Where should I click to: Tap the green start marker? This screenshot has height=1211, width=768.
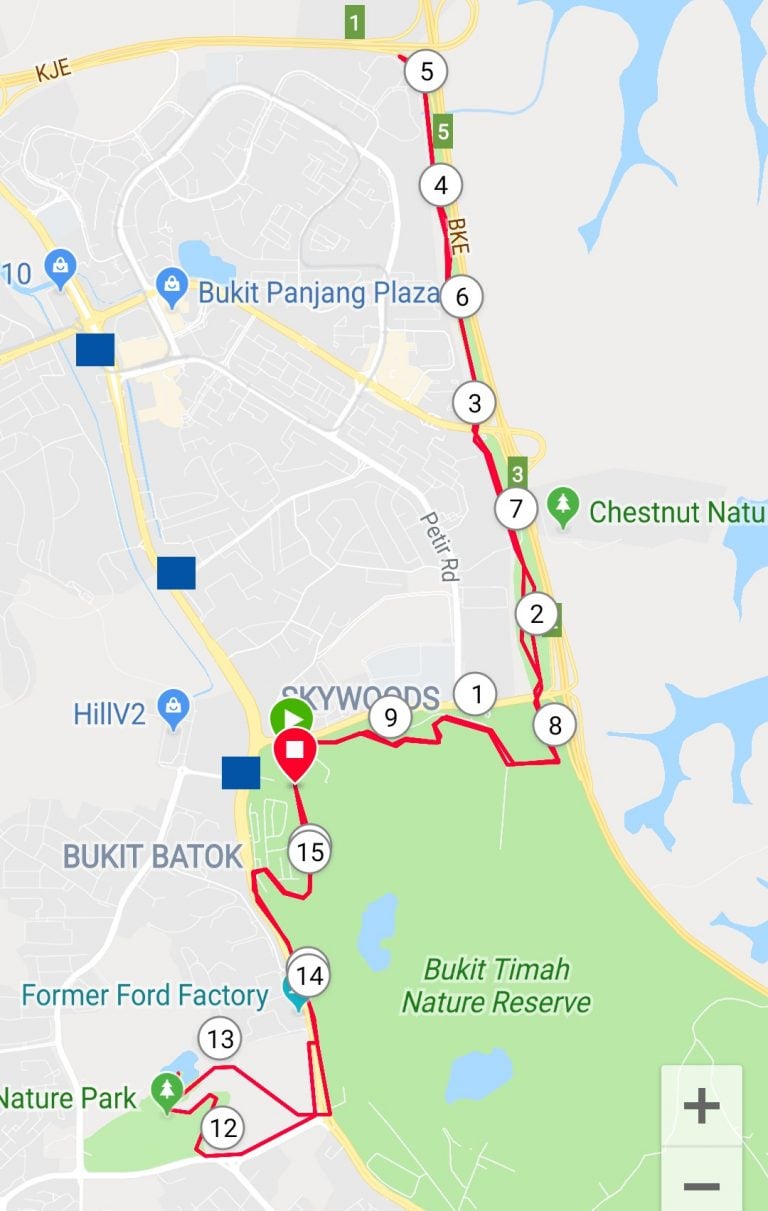[x=291, y=716]
